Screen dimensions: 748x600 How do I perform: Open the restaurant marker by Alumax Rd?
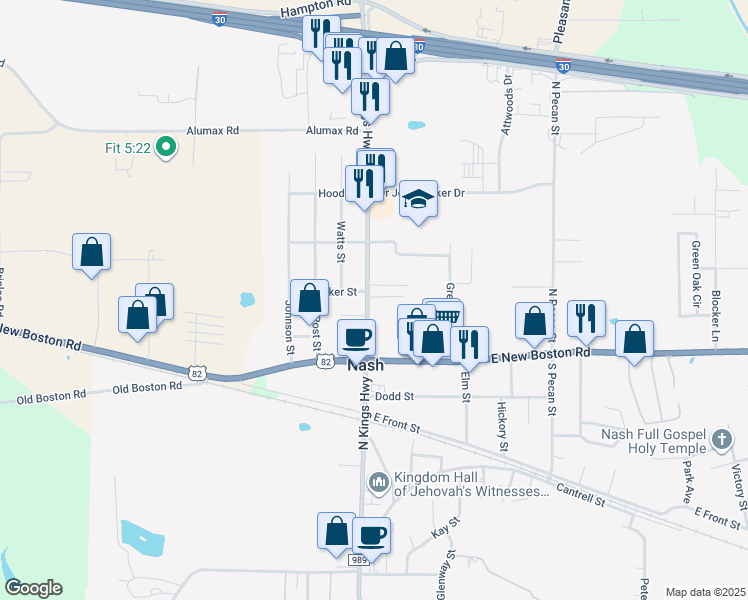click(370, 96)
